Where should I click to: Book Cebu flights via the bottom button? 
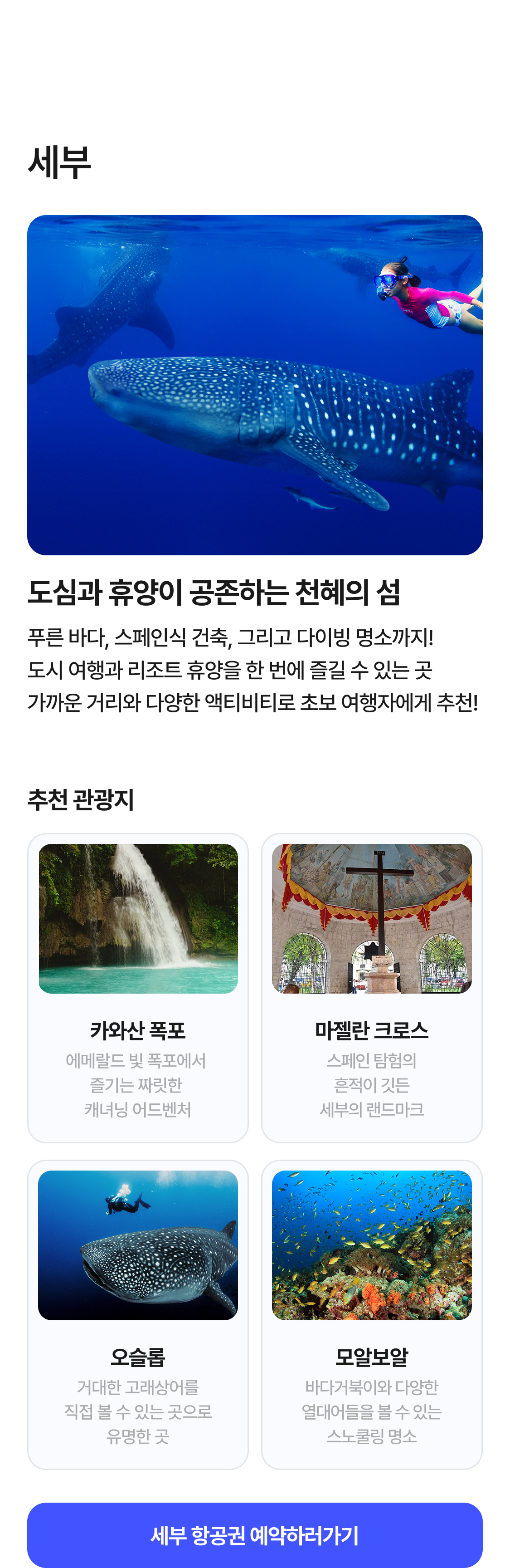[x=255, y=1534]
